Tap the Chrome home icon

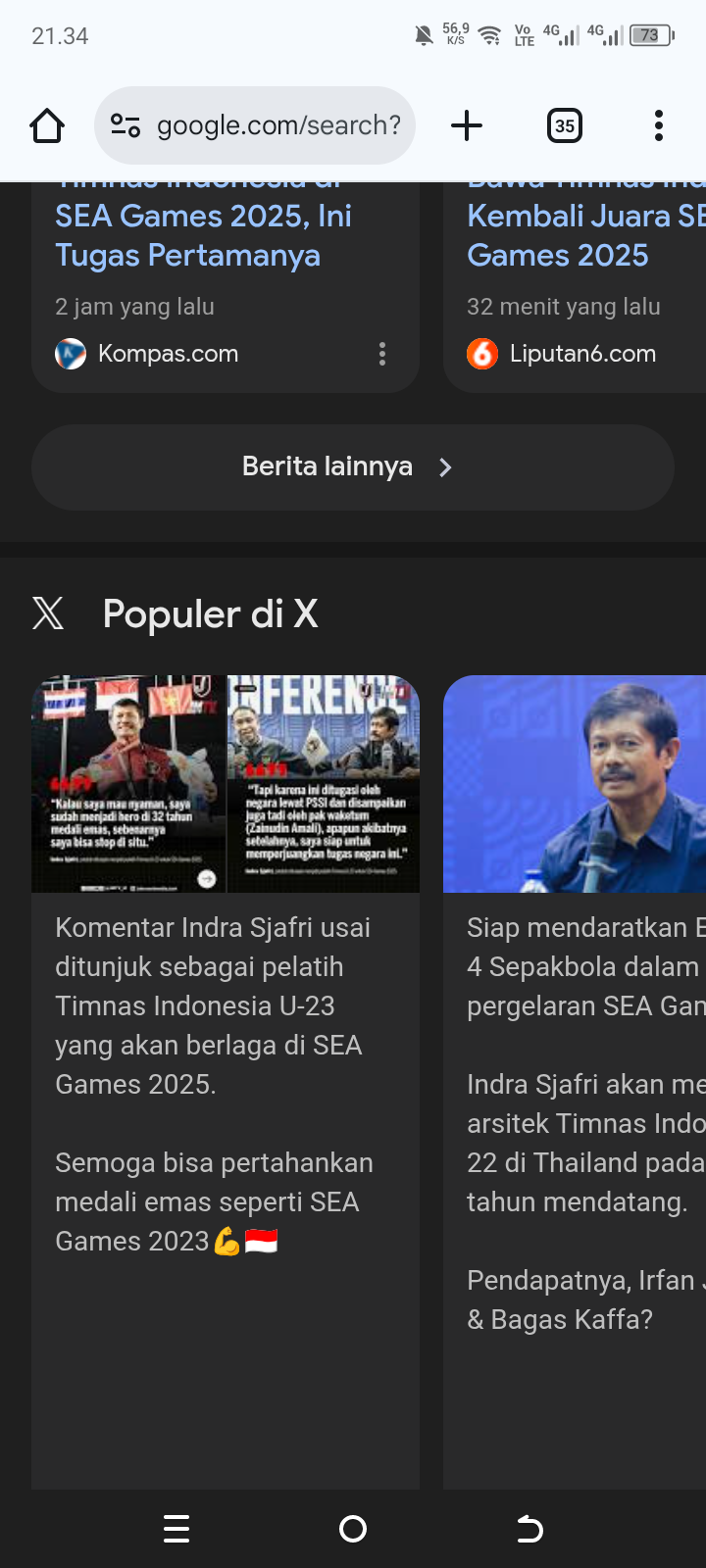click(x=46, y=125)
